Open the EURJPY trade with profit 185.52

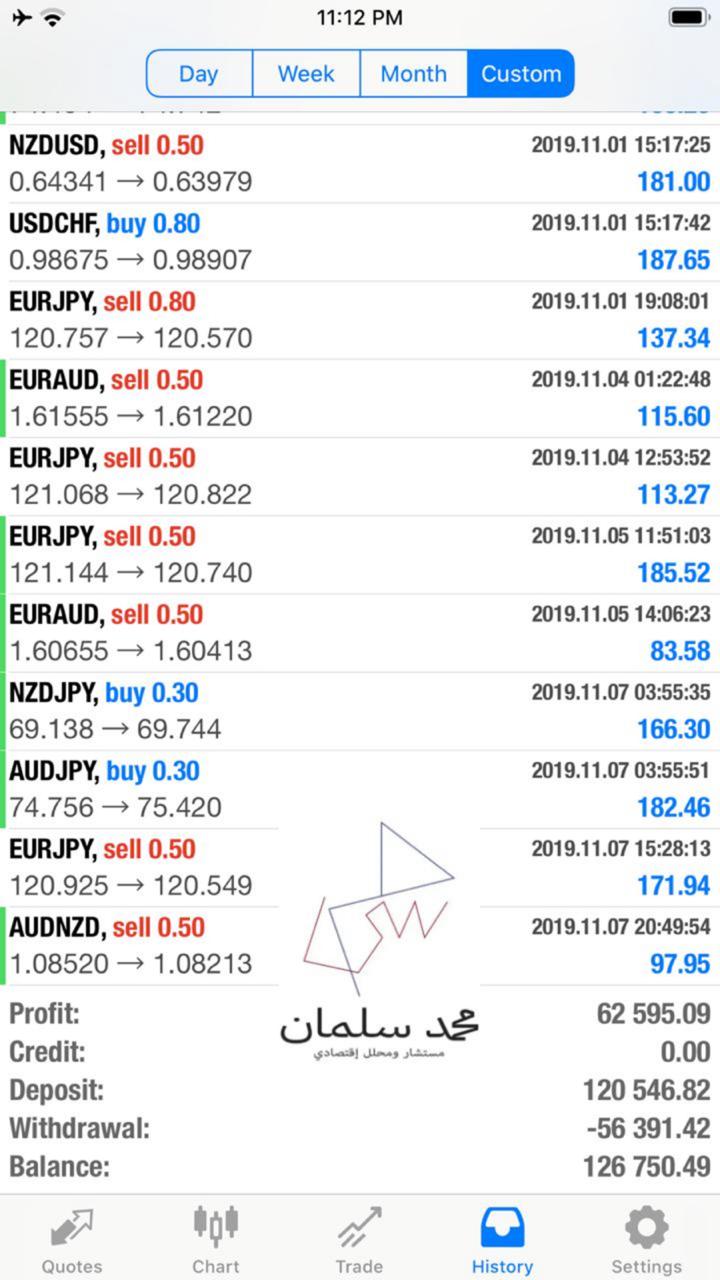pos(360,555)
